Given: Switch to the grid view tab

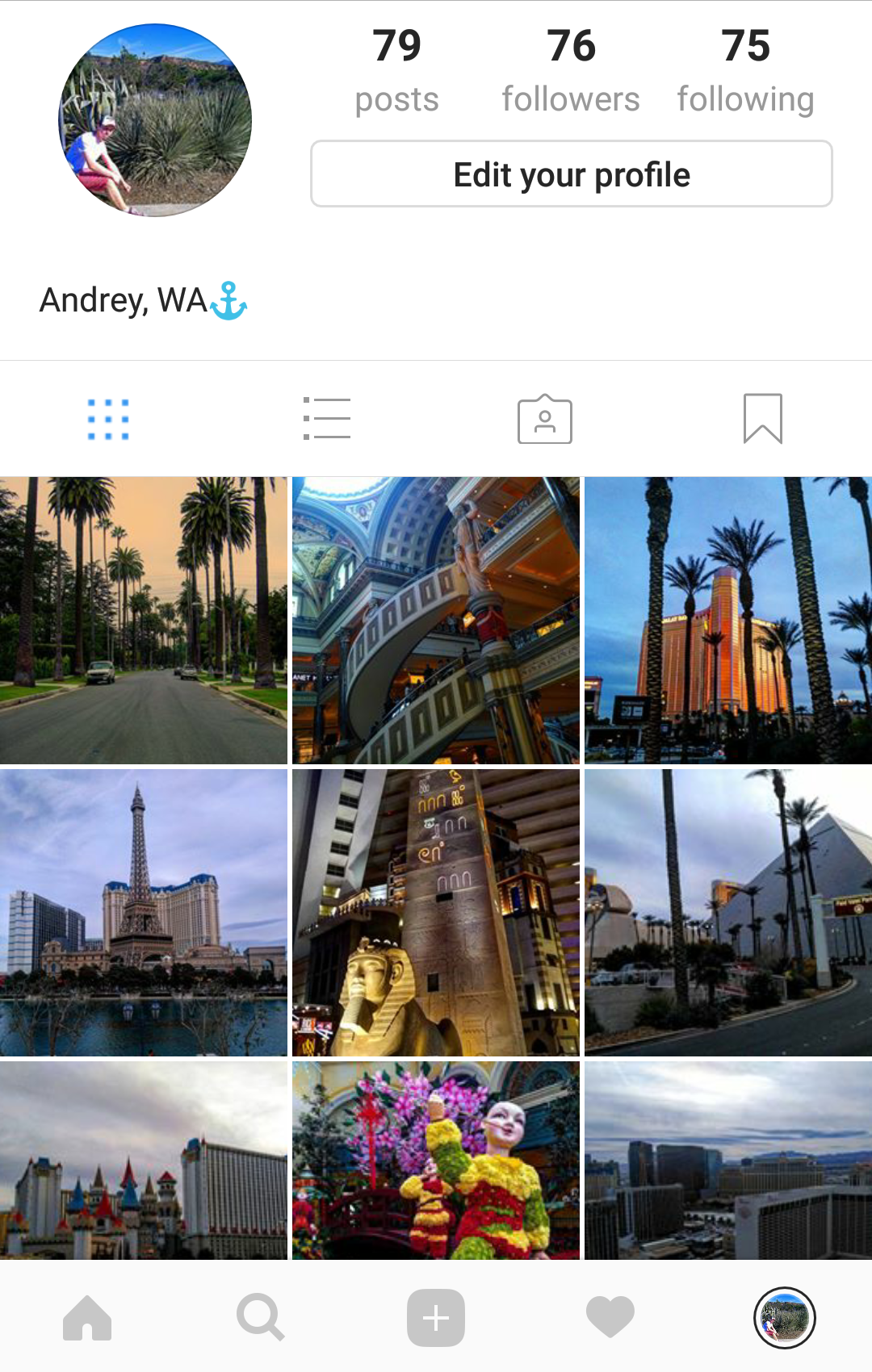Looking at the screenshot, I should pos(108,420).
